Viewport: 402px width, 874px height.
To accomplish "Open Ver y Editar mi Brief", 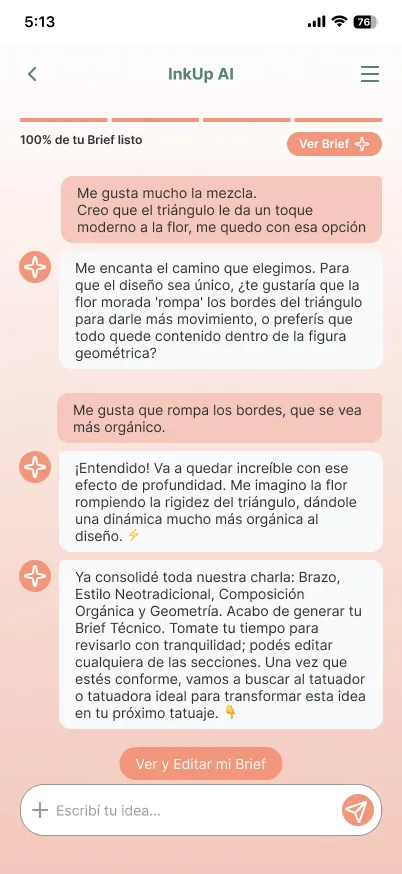I will click(x=201, y=764).
